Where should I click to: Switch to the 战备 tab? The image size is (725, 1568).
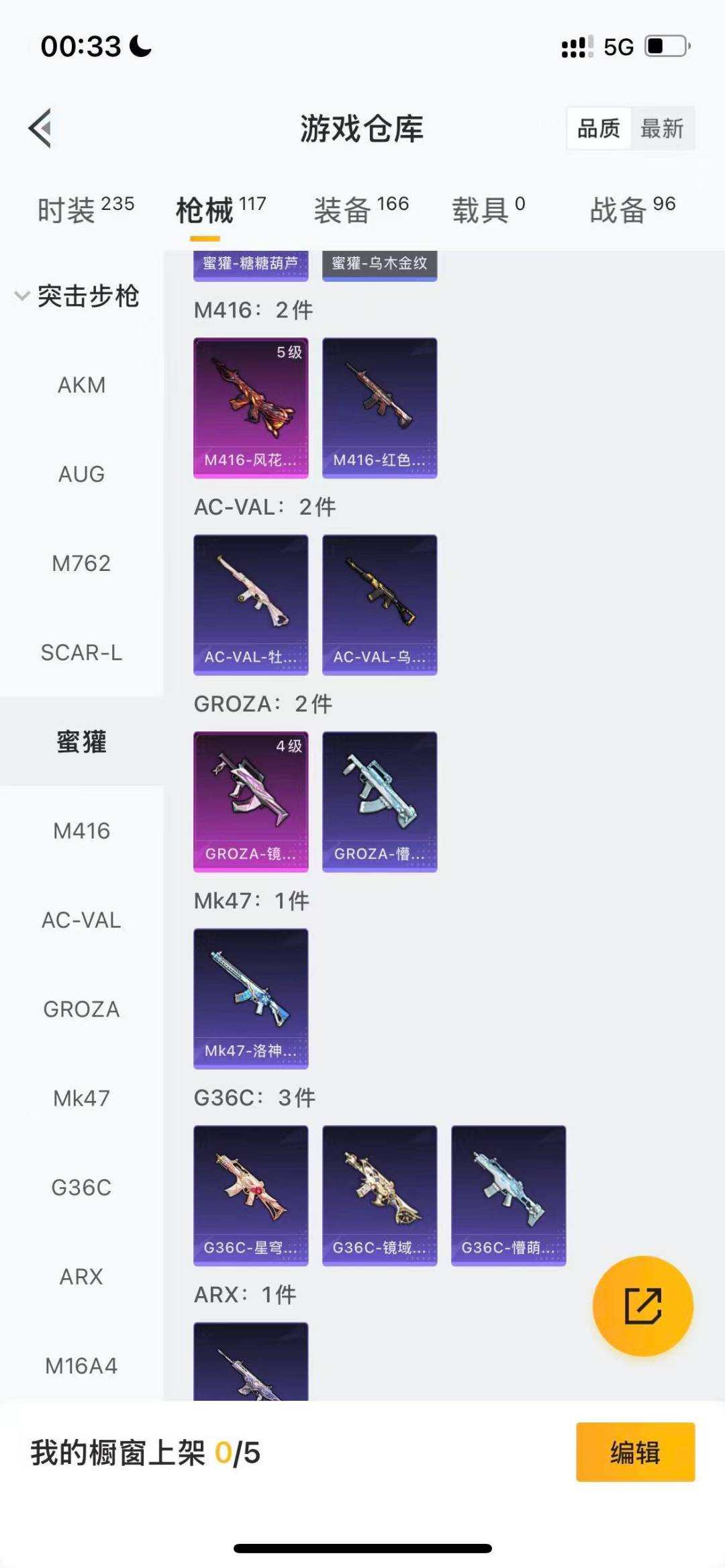point(632,210)
